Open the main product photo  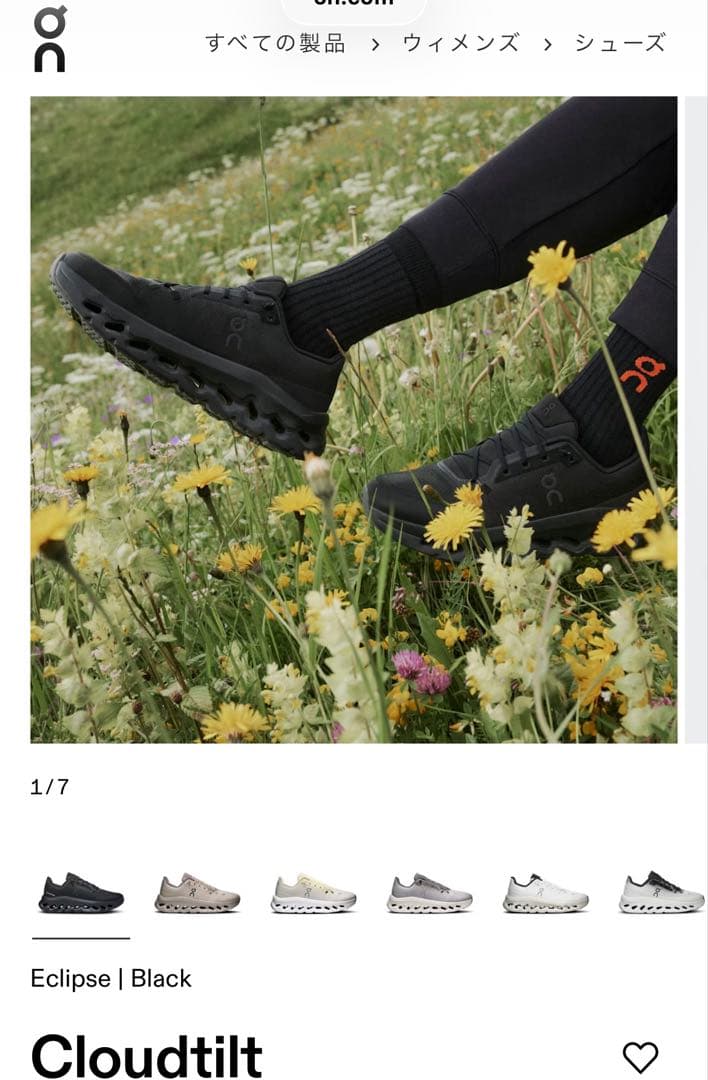tap(353, 419)
